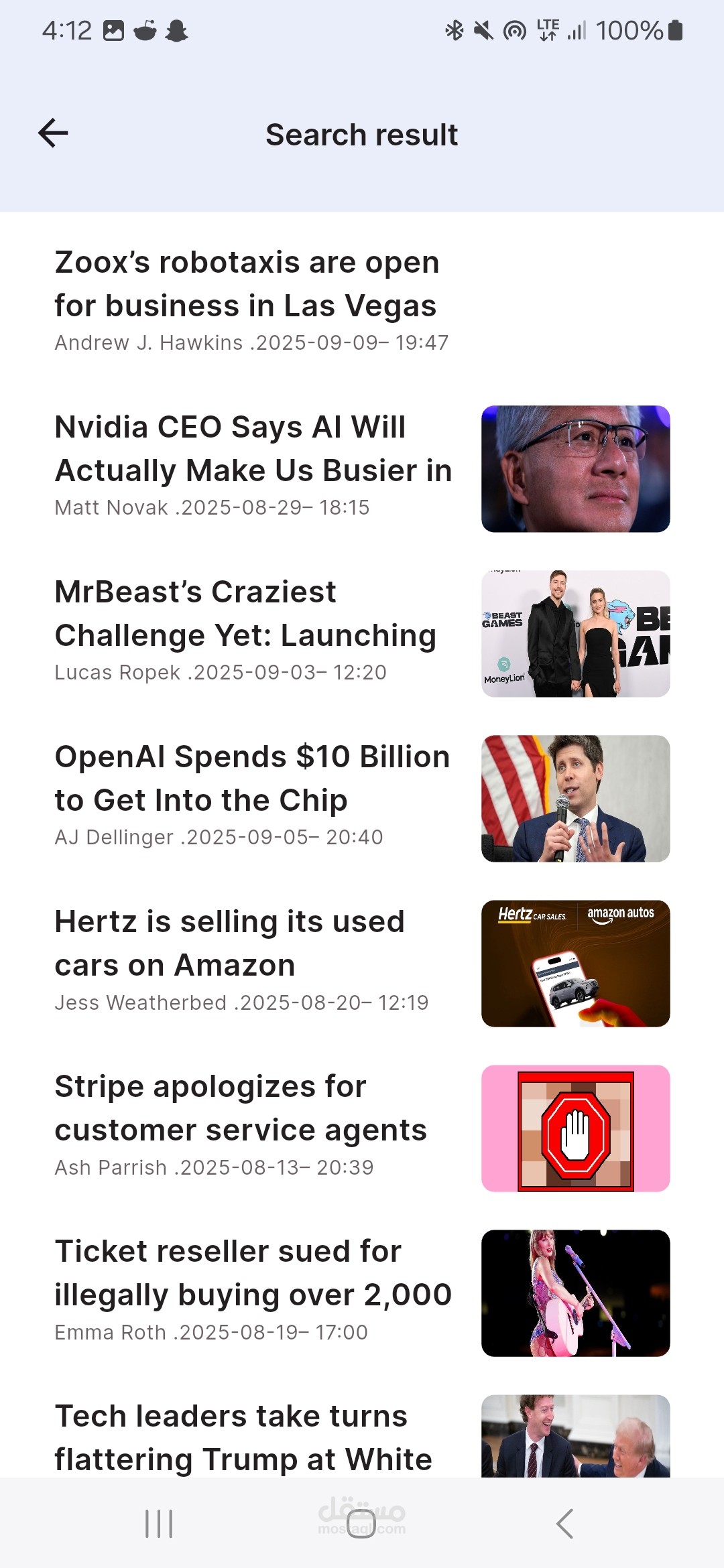Tap the system back chevron in the navigation bar
The width and height of the screenshot is (724, 1568).
point(565,1523)
